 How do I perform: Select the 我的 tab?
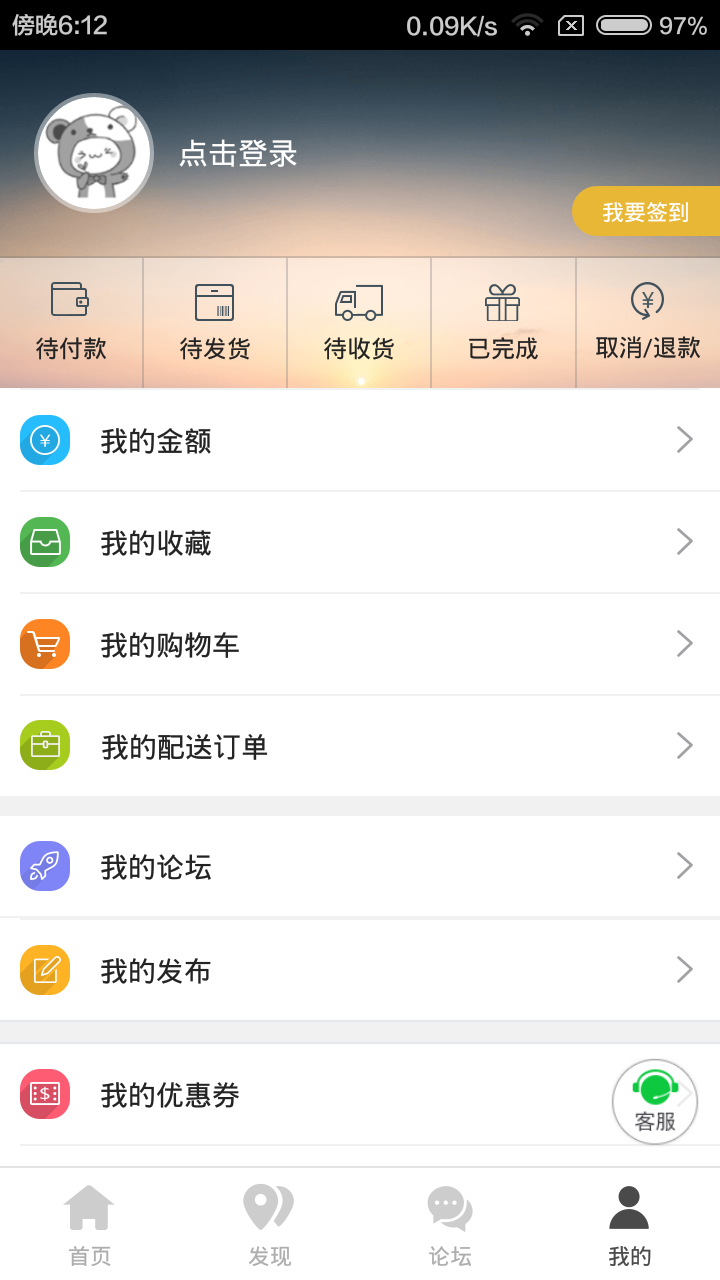pyautogui.click(x=630, y=1225)
